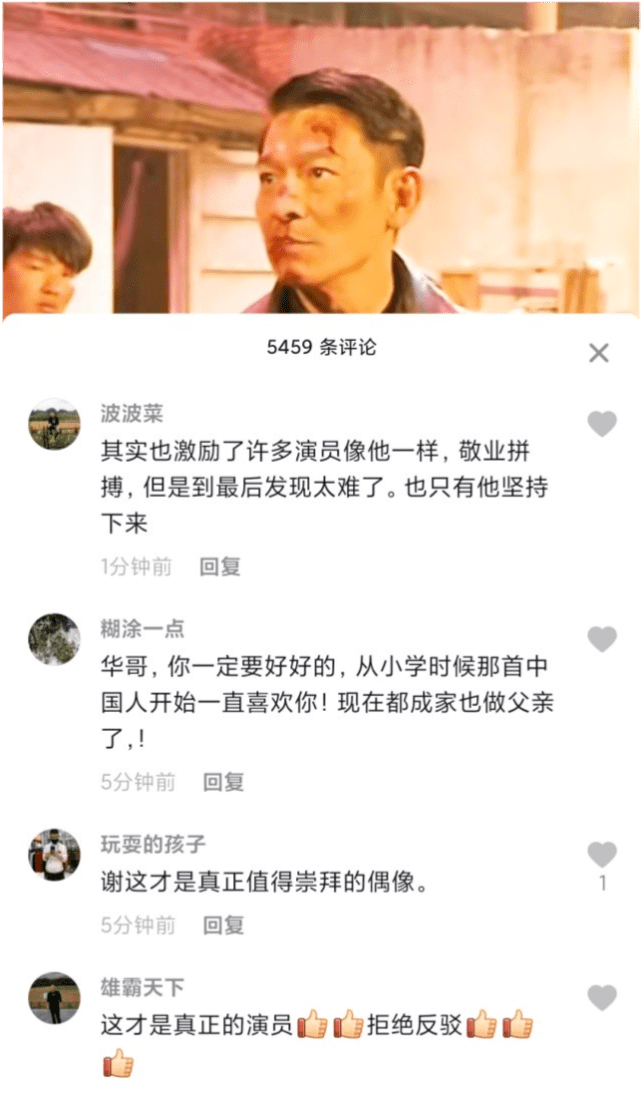Reply to 玩耍的孩子's comment
This screenshot has width=641, height=1094.
coord(223,925)
